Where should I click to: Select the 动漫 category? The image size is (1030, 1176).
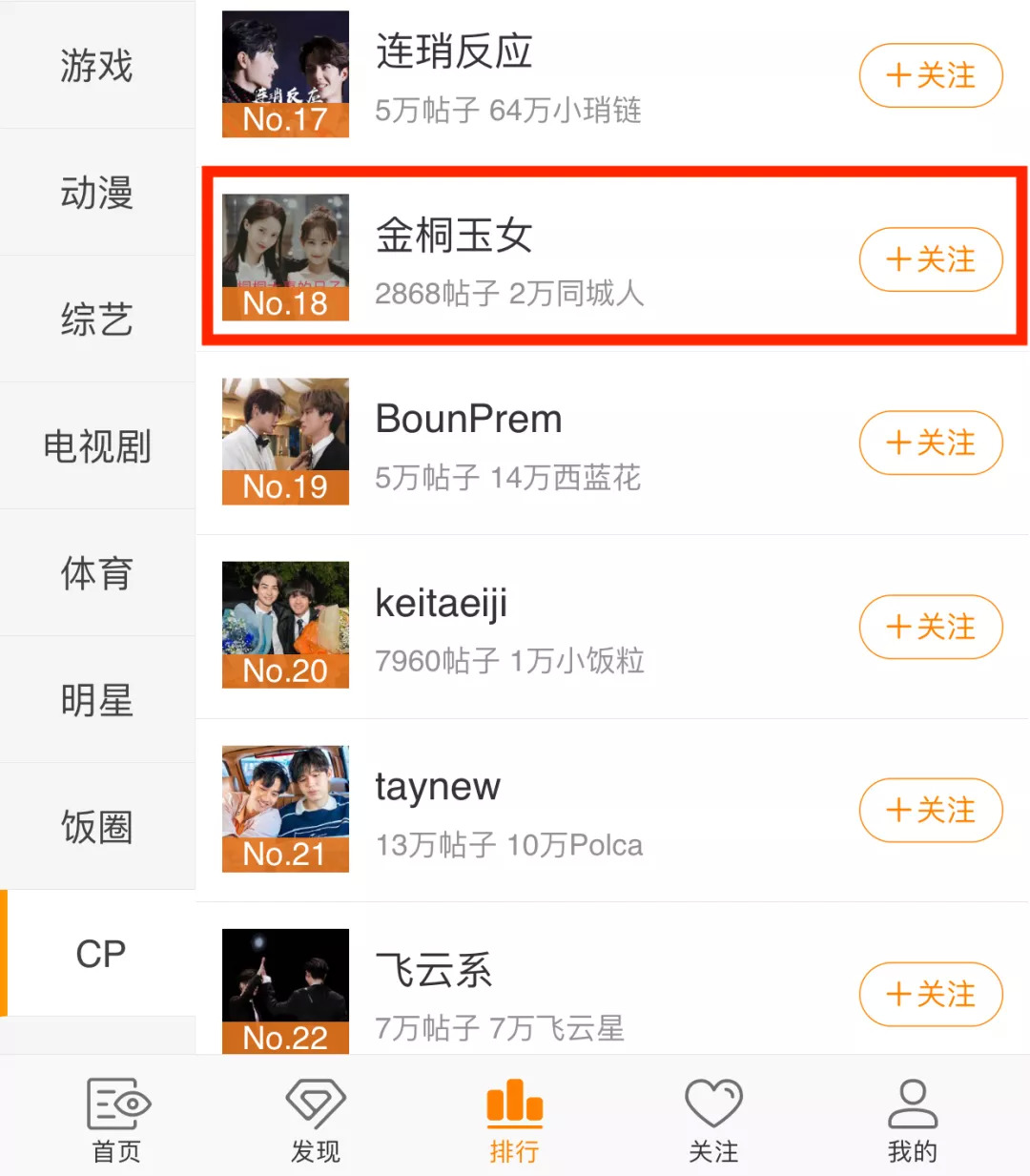pyautogui.click(x=97, y=192)
